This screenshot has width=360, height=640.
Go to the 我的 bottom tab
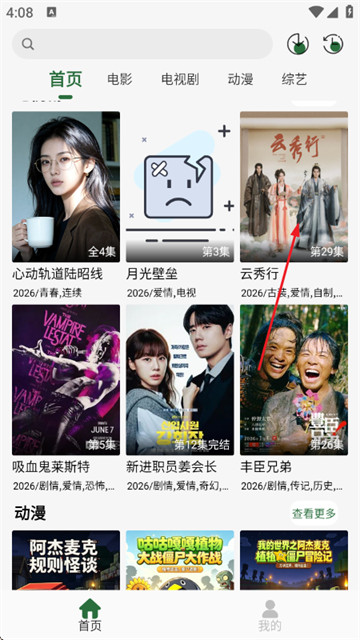point(270,616)
